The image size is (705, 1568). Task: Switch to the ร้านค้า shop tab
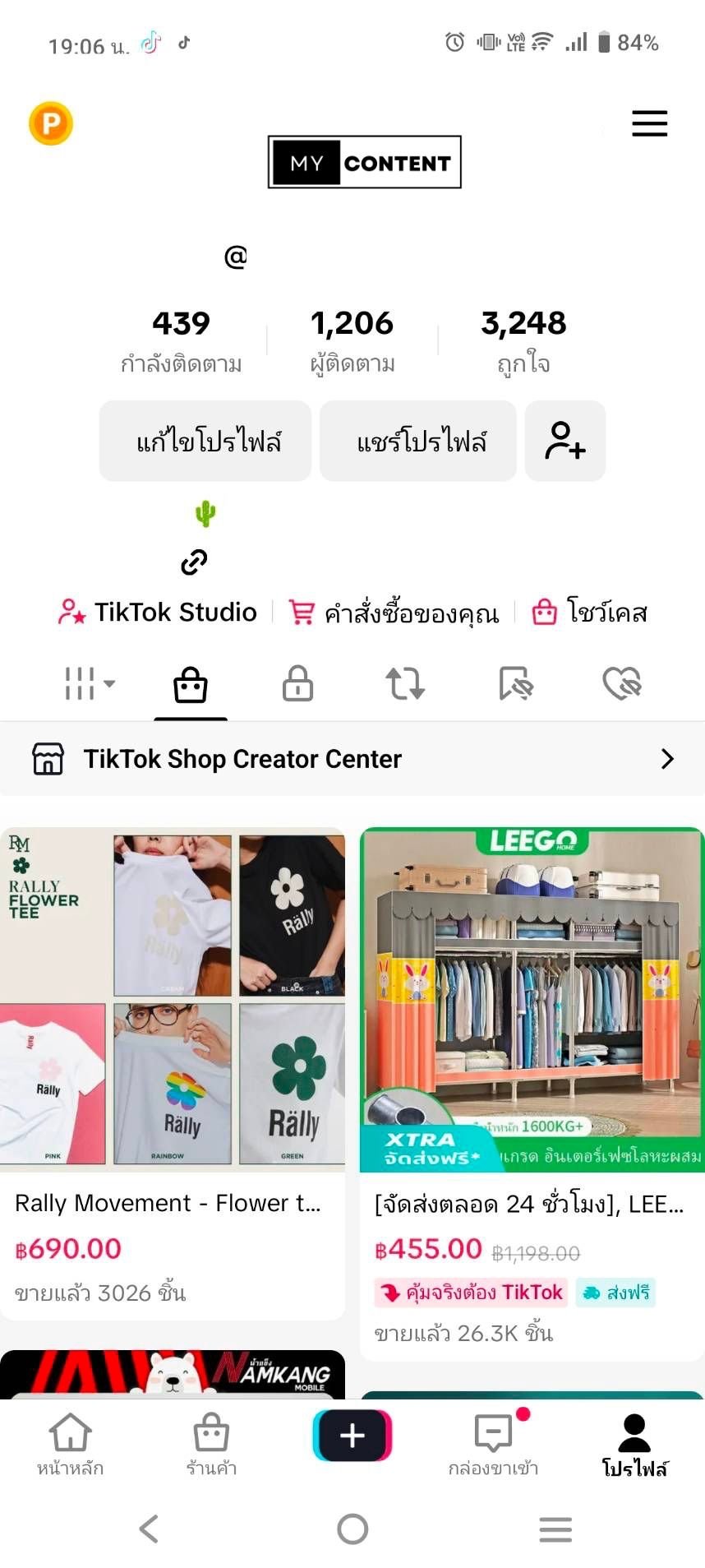pos(211,1444)
